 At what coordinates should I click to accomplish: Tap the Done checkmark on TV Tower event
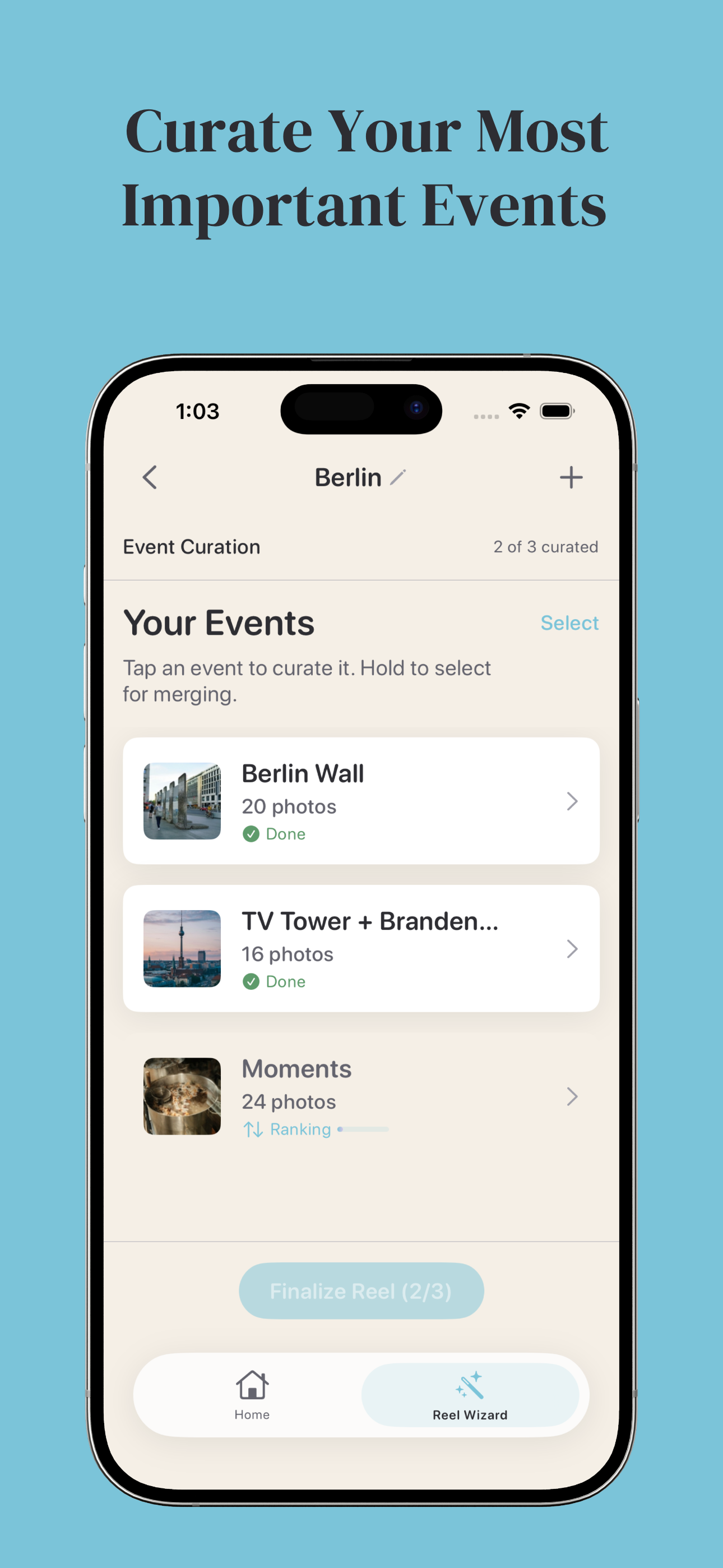251,981
